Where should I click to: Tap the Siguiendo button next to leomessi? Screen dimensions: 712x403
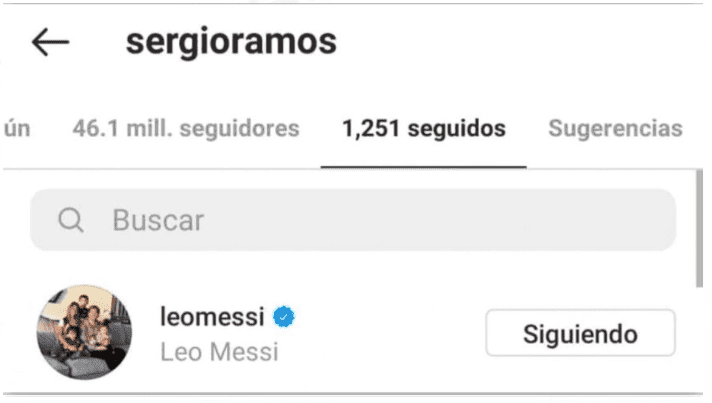pyautogui.click(x=580, y=334)
